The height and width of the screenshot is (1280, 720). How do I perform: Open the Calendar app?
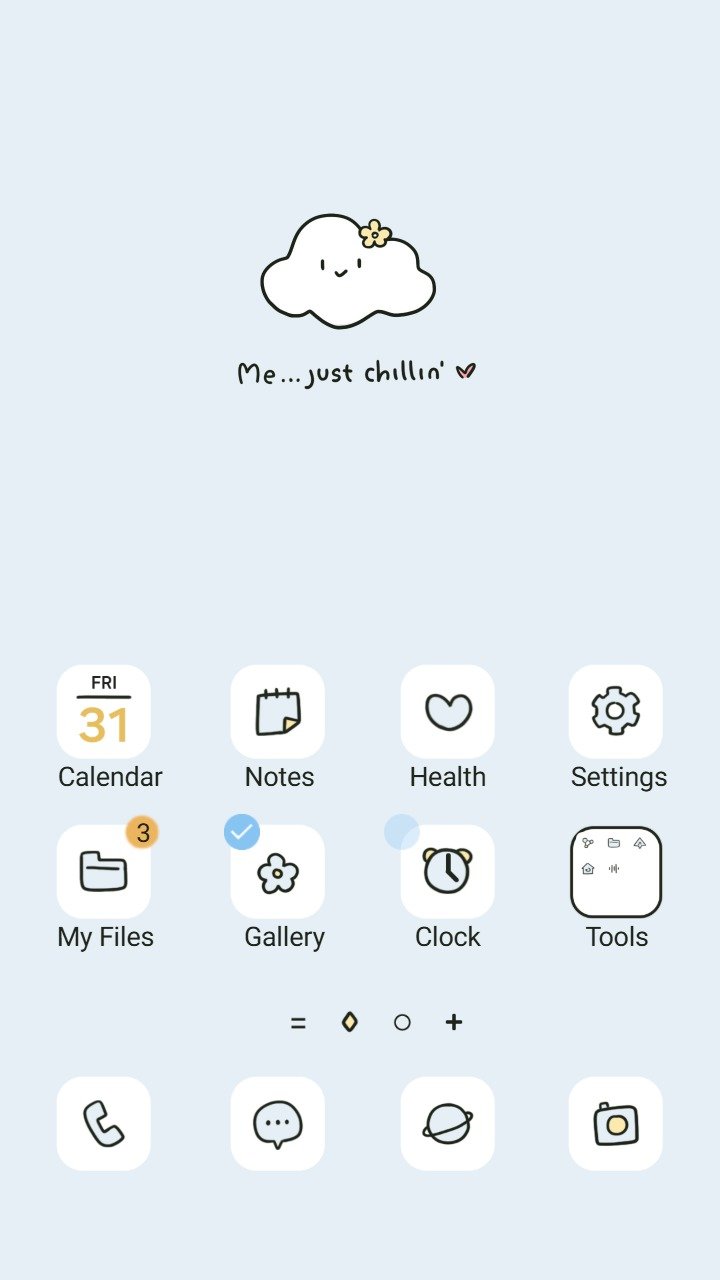point(104,712)
